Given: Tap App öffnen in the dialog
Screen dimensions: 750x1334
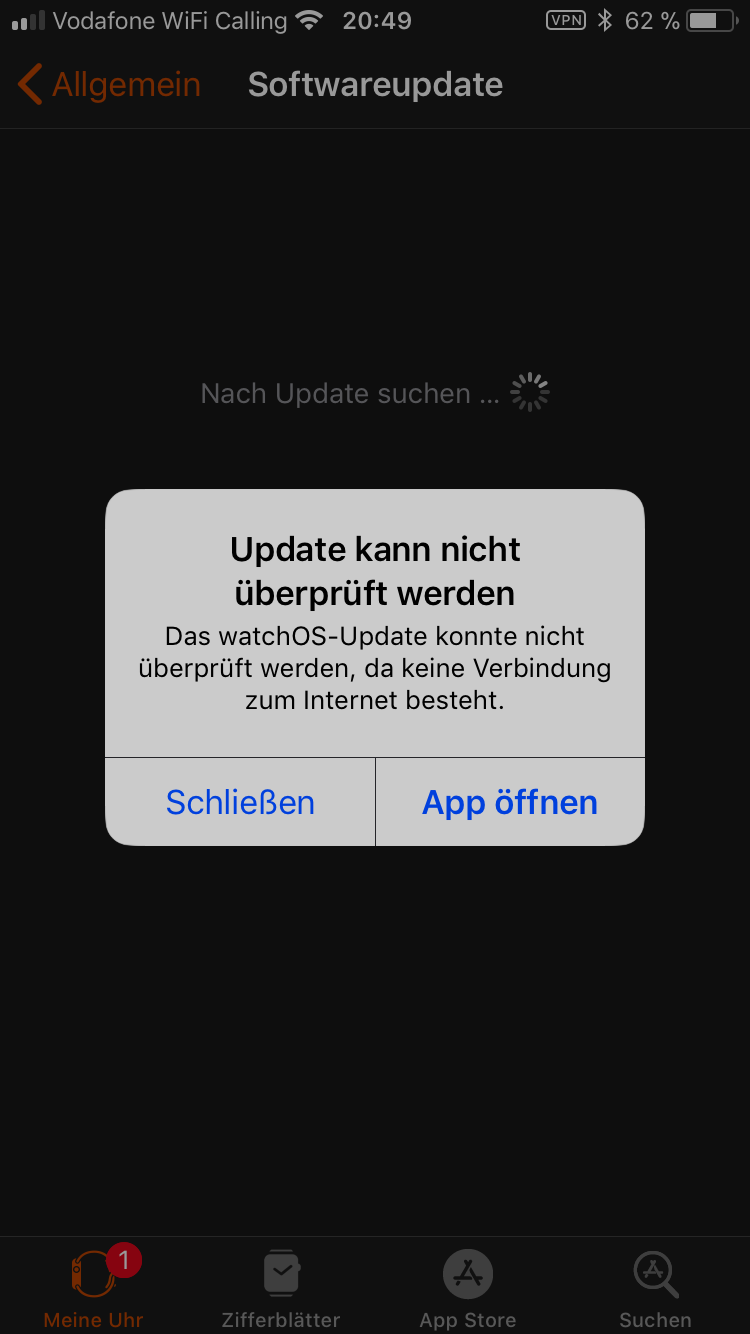Looking at the screenshot, I should click(x=510, y=802).
